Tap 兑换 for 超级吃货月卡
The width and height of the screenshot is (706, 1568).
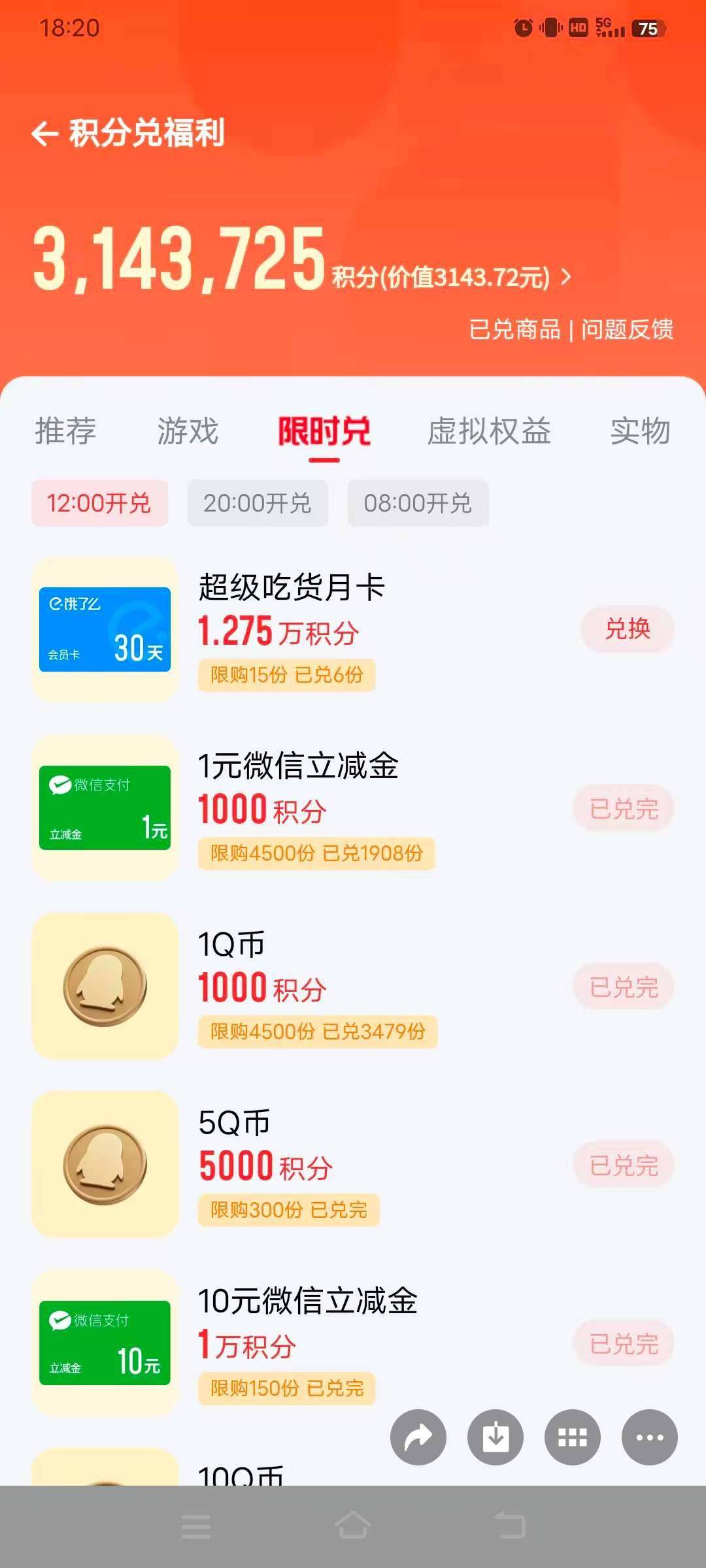click(x=626, y=629)
